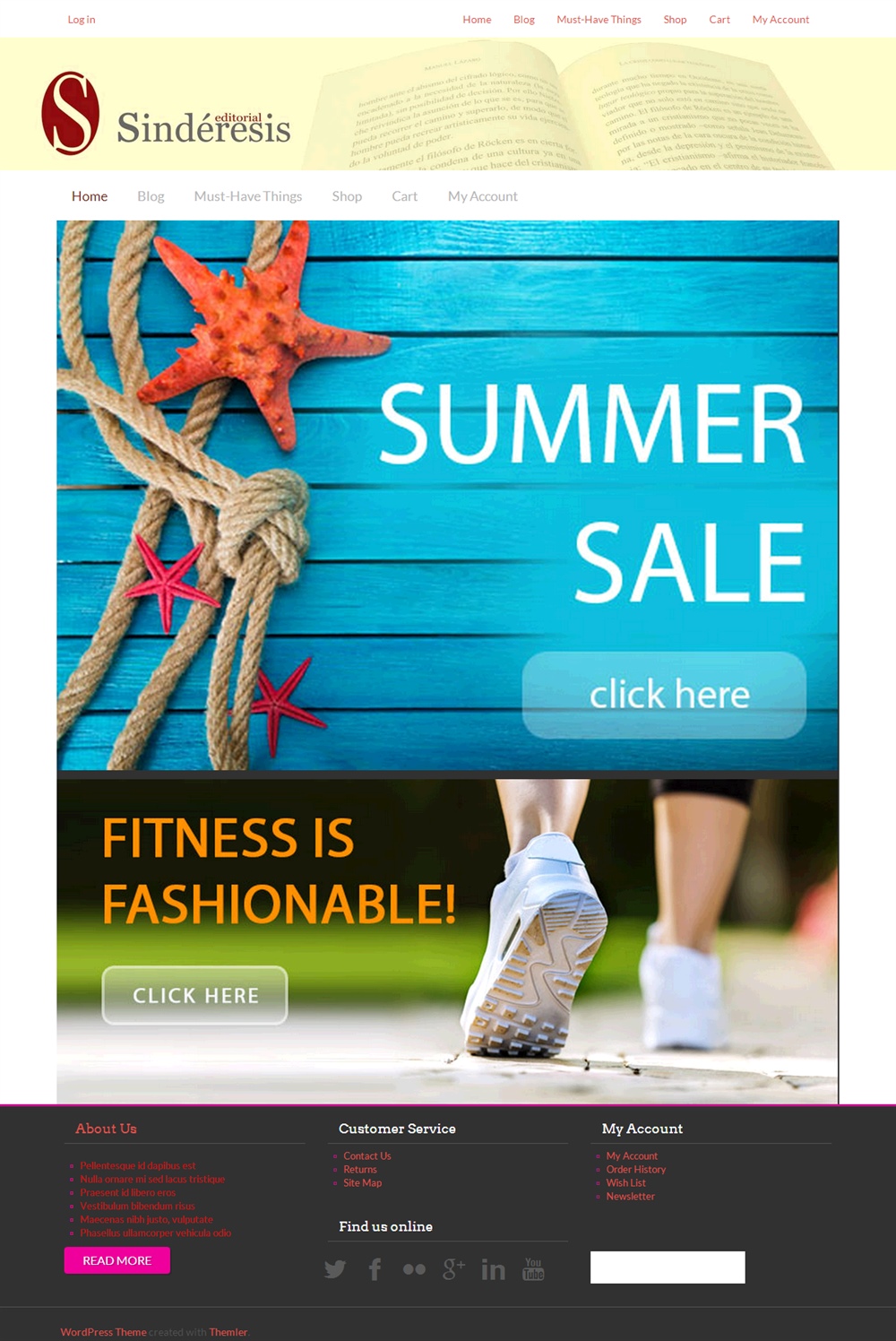Visit the Twitter page
This screenshot has height=1341, width=896.
pyautogui.click(x=335, y=1269)
